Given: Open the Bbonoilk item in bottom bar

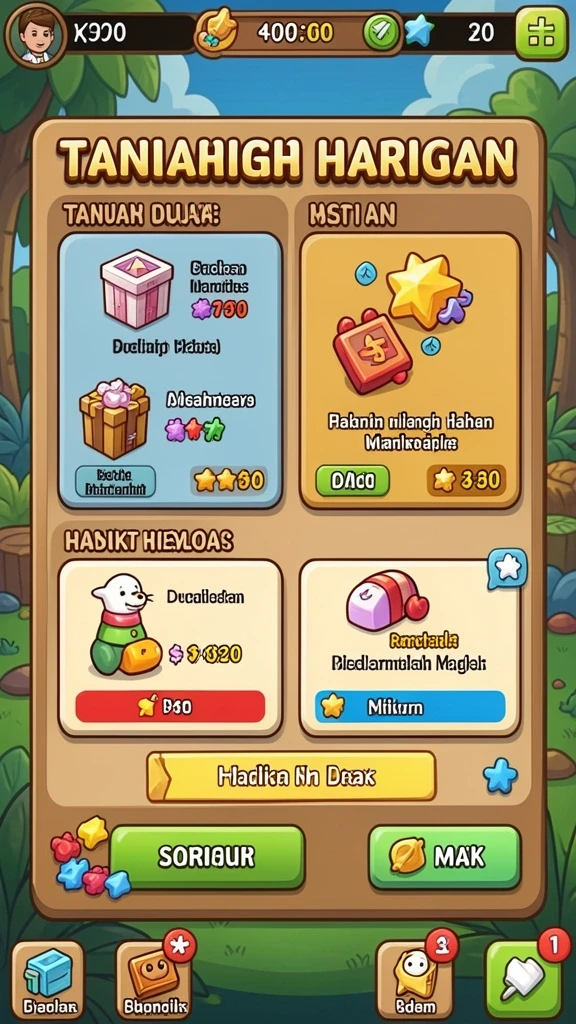Looking at the screenshot, I should click(154, 980).
